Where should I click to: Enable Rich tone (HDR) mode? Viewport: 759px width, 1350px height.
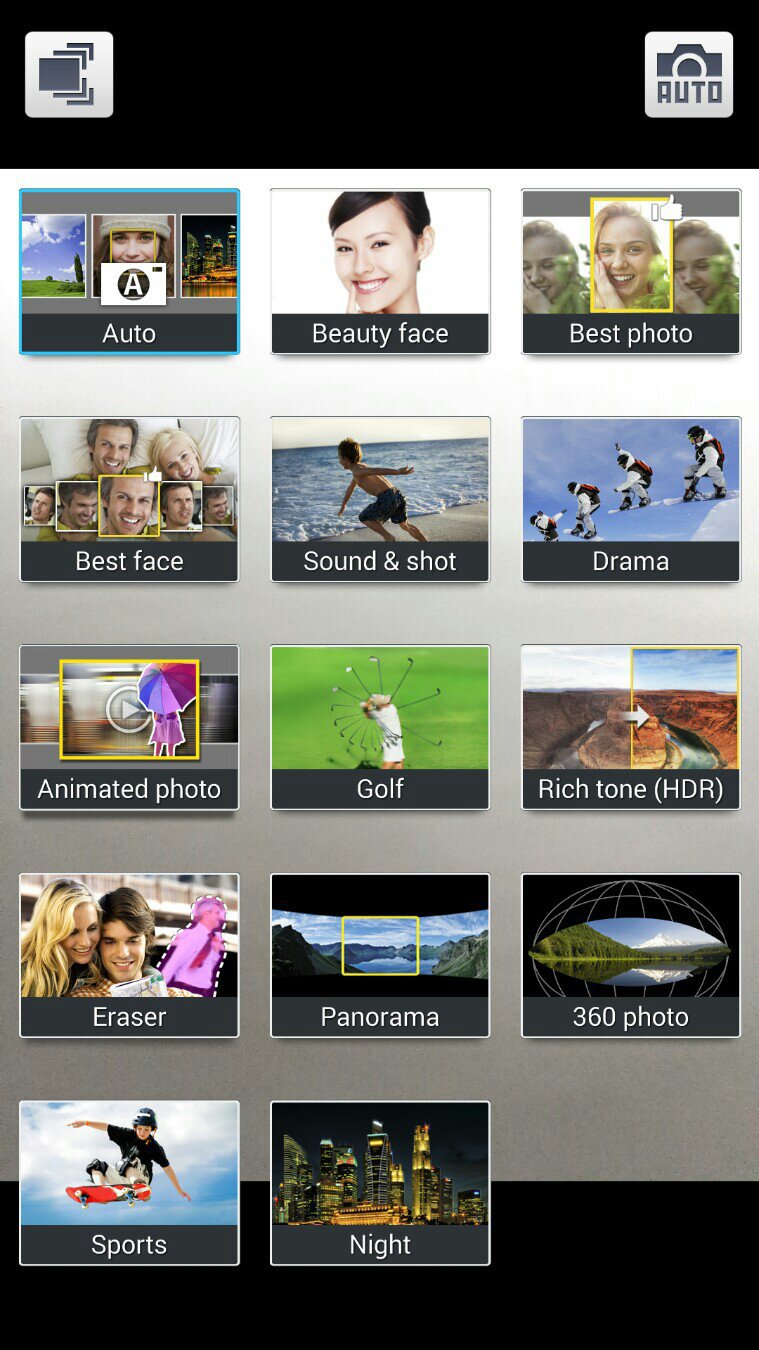pos(631,727)
